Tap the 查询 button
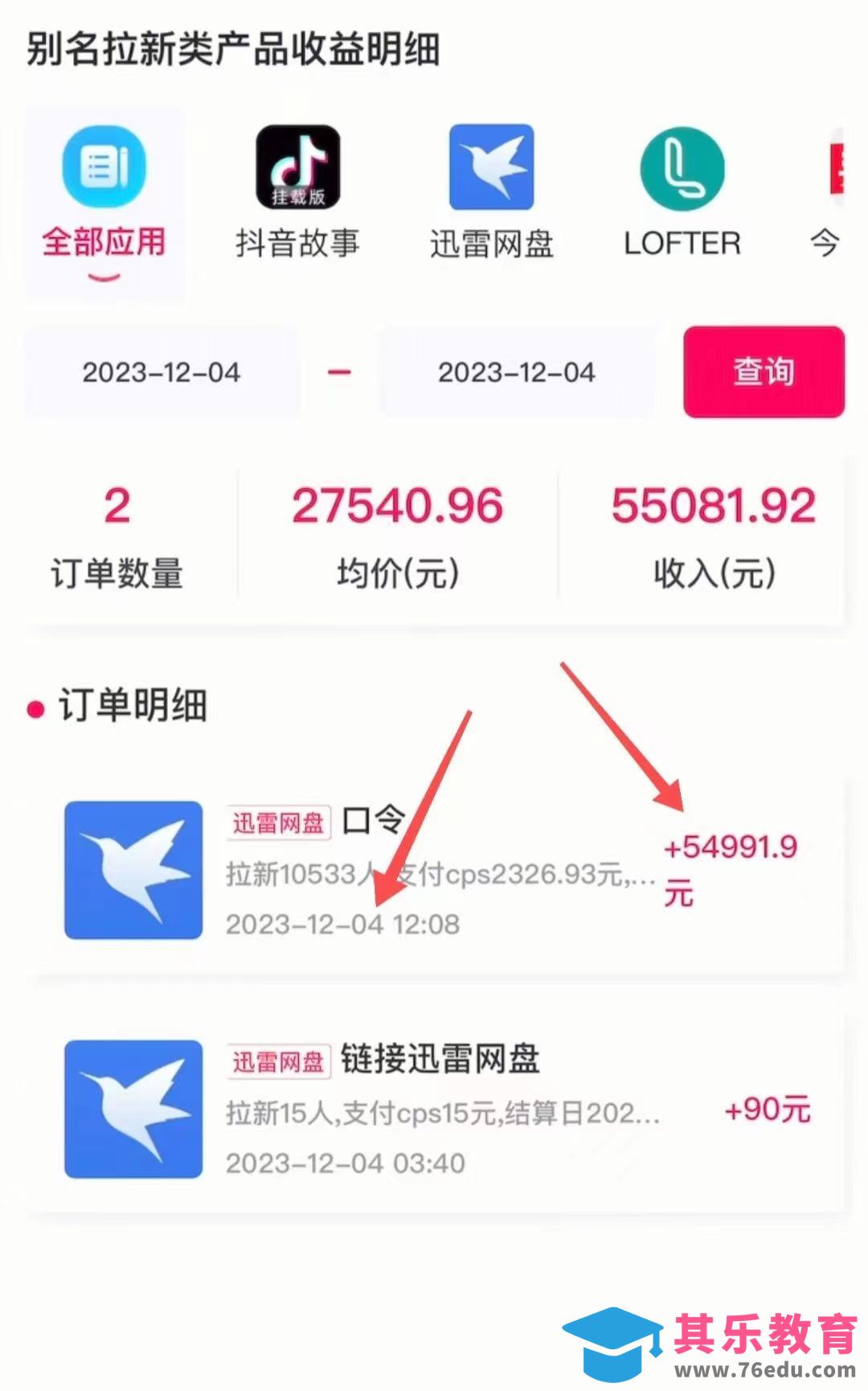 click(x=764, y=371)
